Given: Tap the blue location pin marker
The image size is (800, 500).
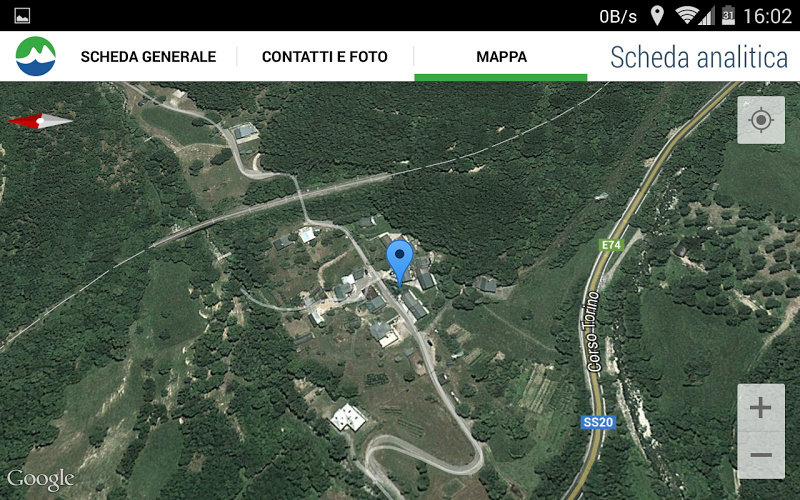Looking at the screenshot, I should click(400, 260).
